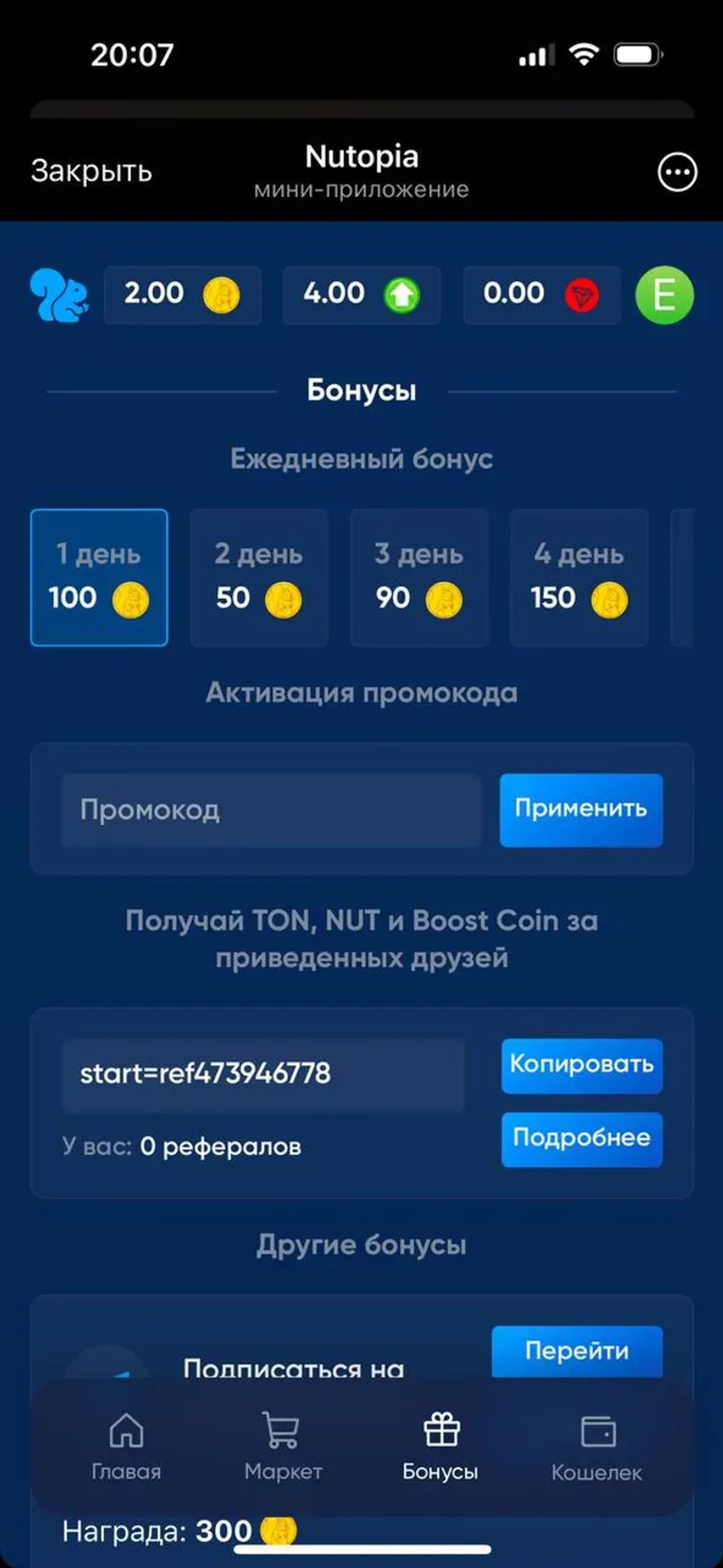Click the red TRON balance icon
The height and width of the screenshot is (1568, 723).
point(582,295)
